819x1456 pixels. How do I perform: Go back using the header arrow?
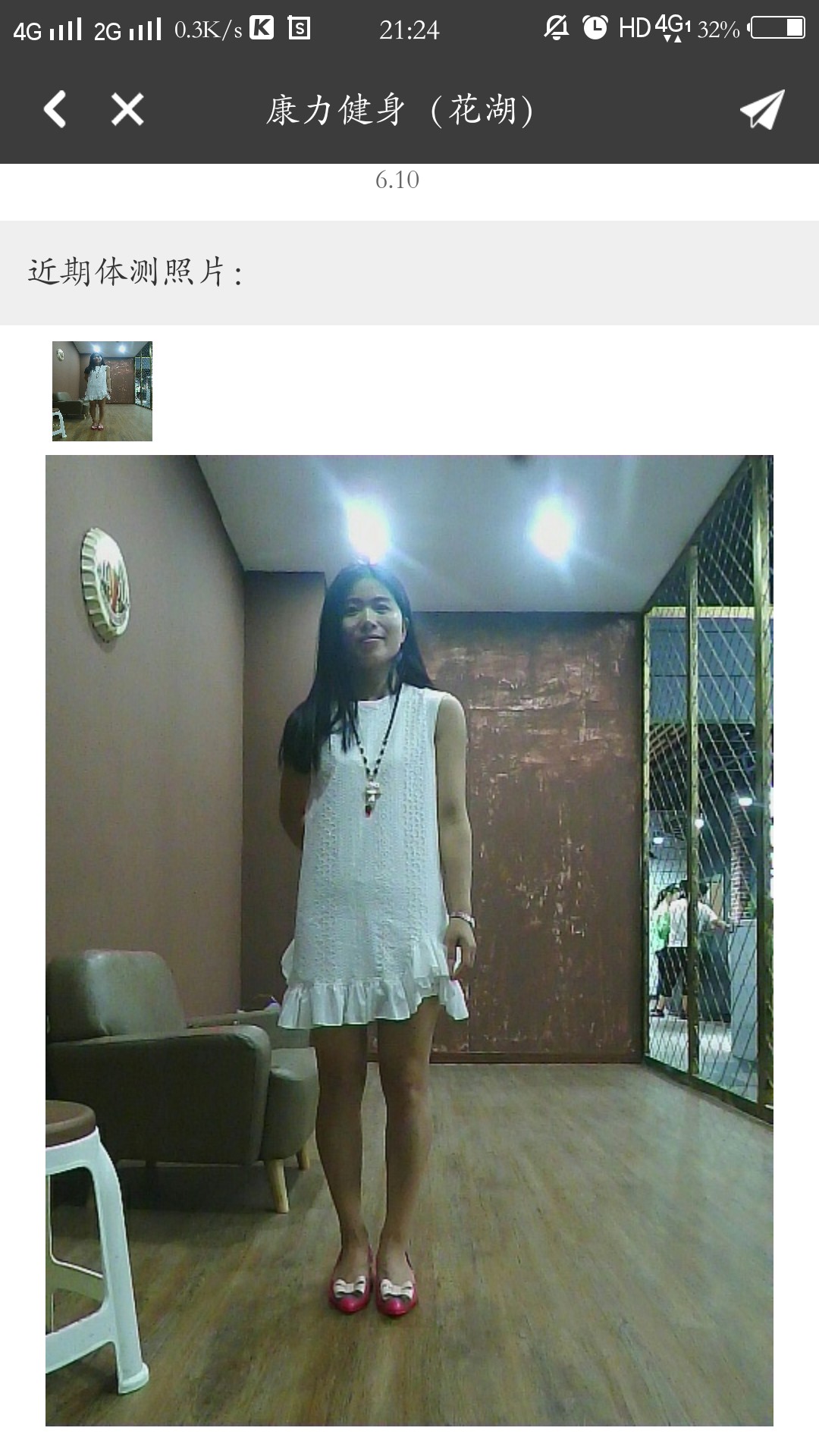[55, 109]
